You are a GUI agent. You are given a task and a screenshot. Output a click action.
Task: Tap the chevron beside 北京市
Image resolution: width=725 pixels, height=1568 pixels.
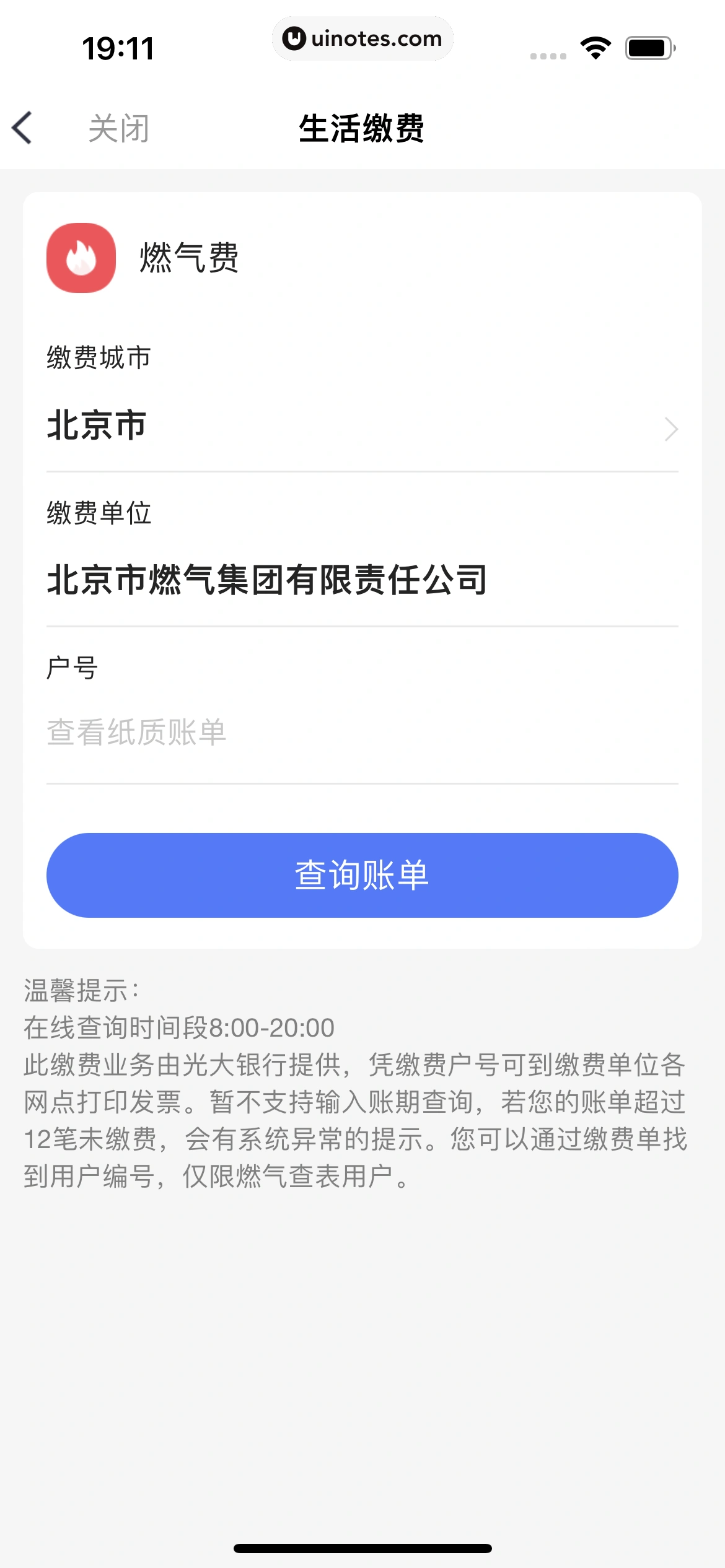click(x=672, y=430)
